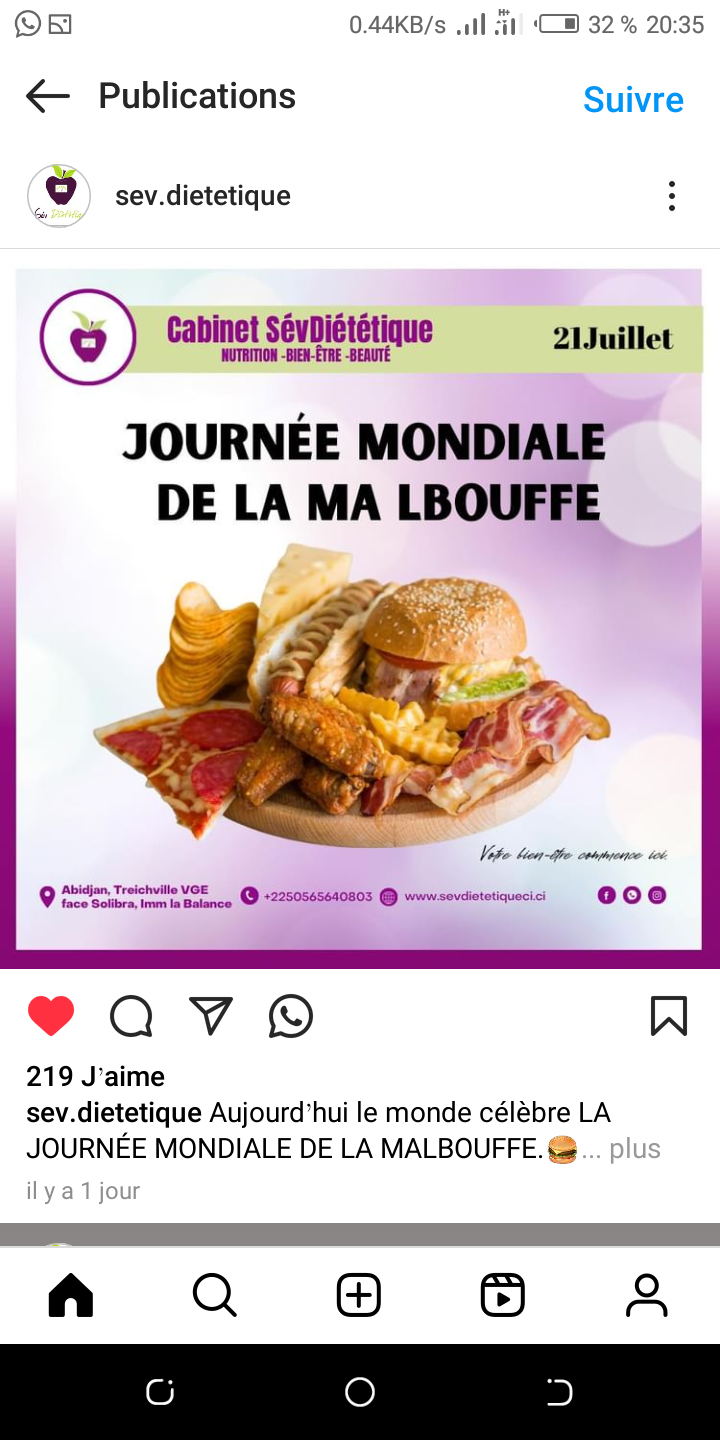Bookmark the sev.dietetique post

click(669, 1016)
